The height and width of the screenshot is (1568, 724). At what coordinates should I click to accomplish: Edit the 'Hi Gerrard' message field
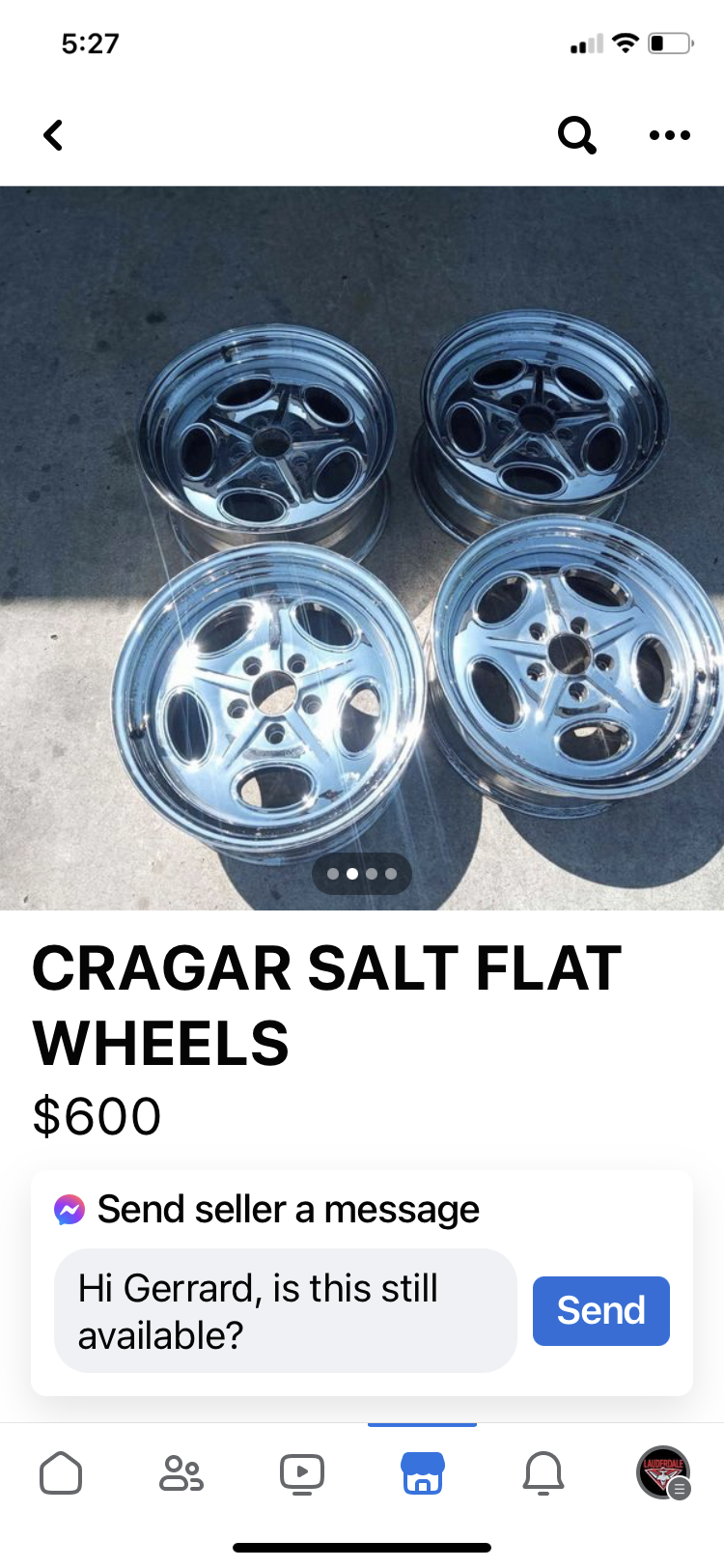(x=285, y=1310)
